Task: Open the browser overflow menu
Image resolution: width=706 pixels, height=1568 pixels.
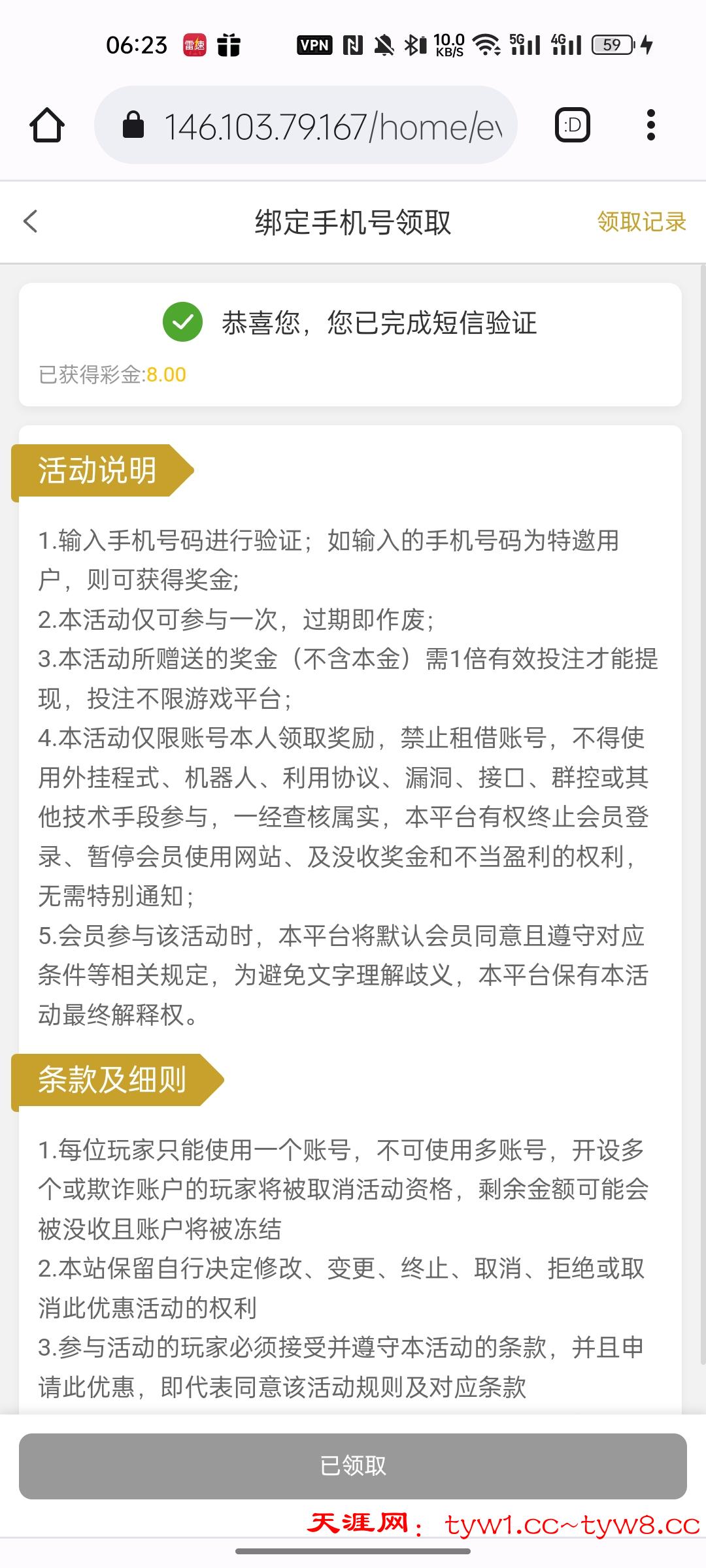Action: click(x=650, y=125)
